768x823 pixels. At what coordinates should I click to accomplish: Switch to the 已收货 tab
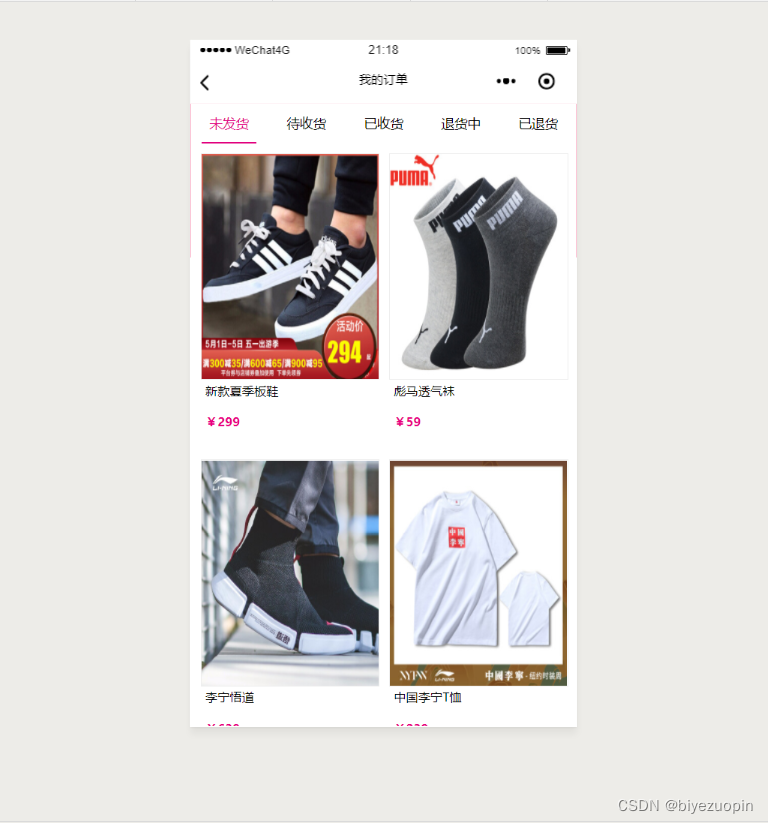point(383,124)
